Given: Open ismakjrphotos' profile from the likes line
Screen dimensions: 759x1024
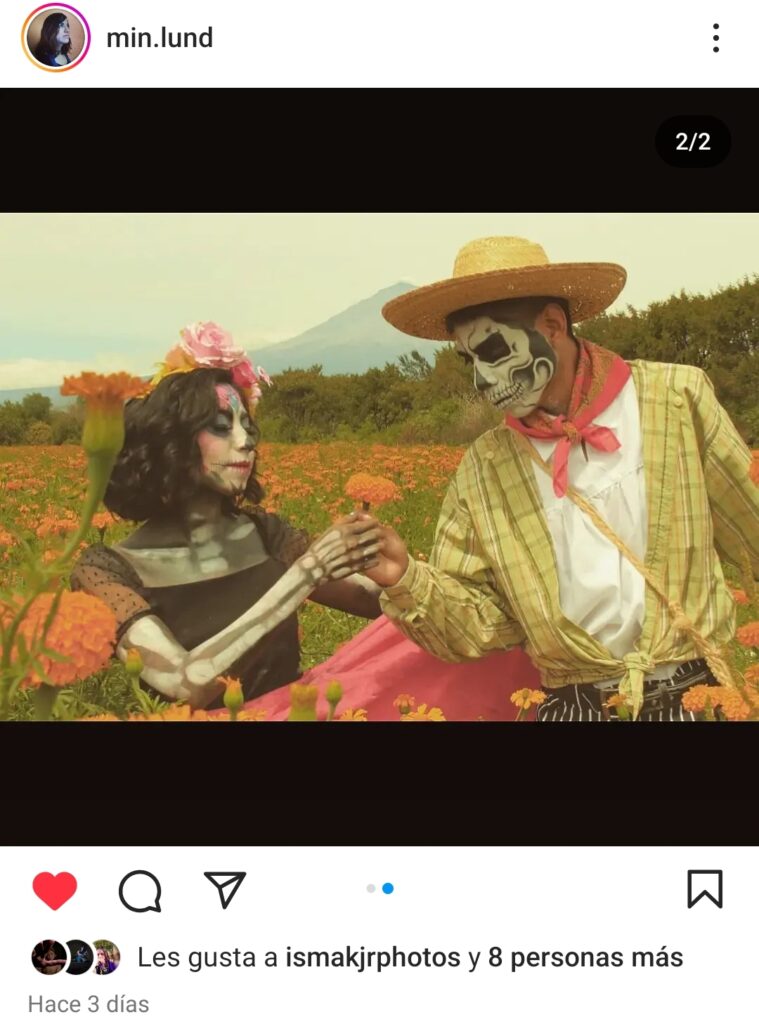Looking at the screenshot, I should pyautogui.click(x=373, y=957).
